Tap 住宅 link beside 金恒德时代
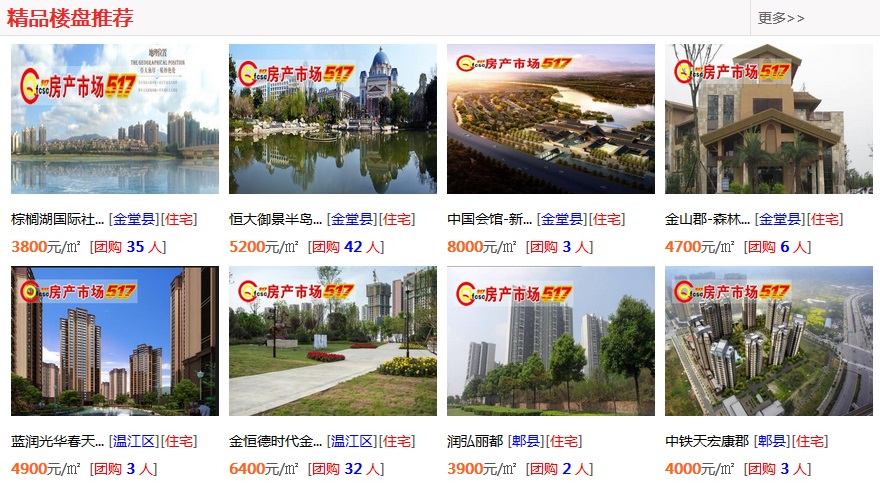880x486 pixels. coord(398,442)
